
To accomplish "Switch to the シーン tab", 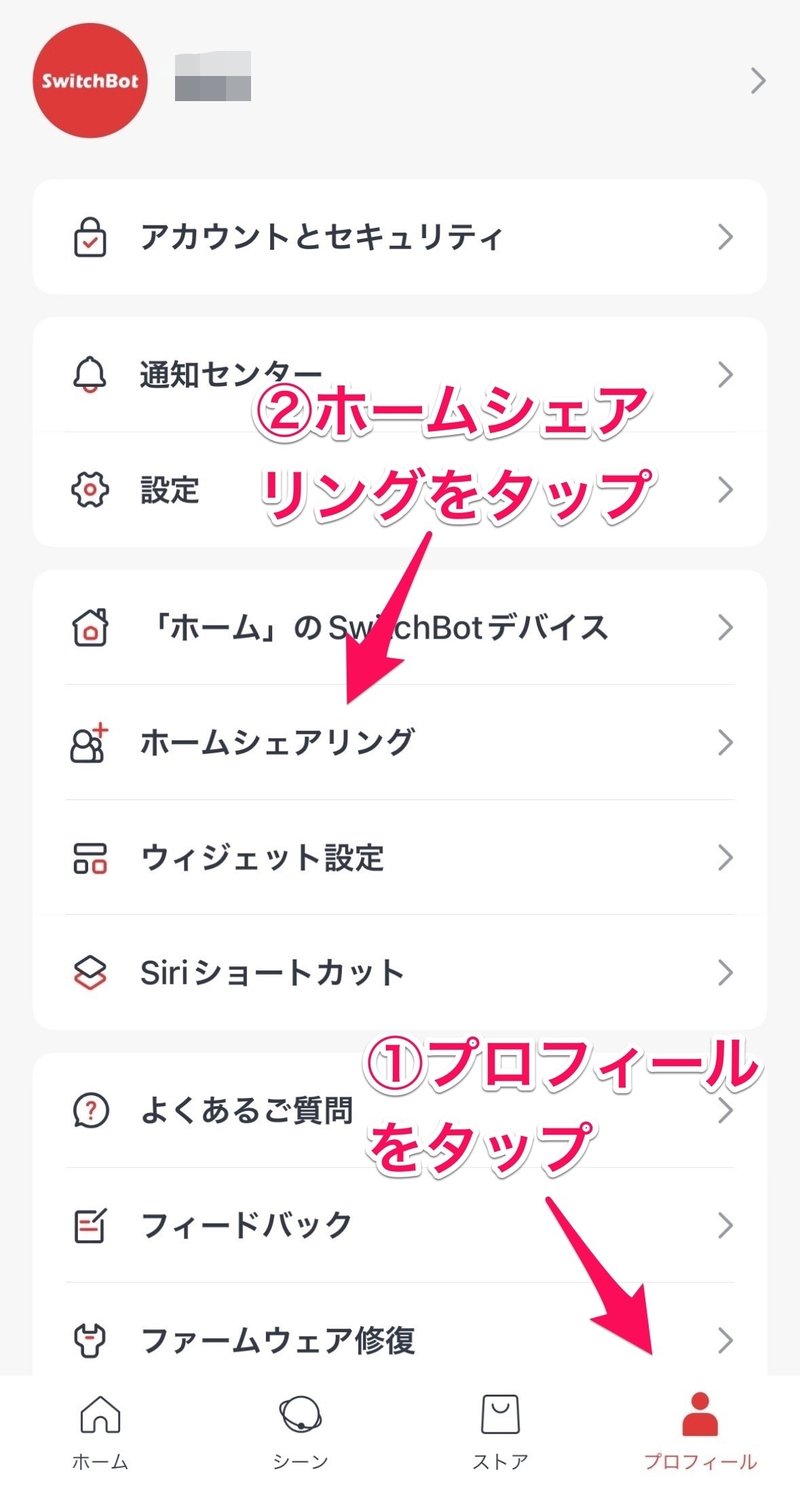I will tap(300, 1432).
